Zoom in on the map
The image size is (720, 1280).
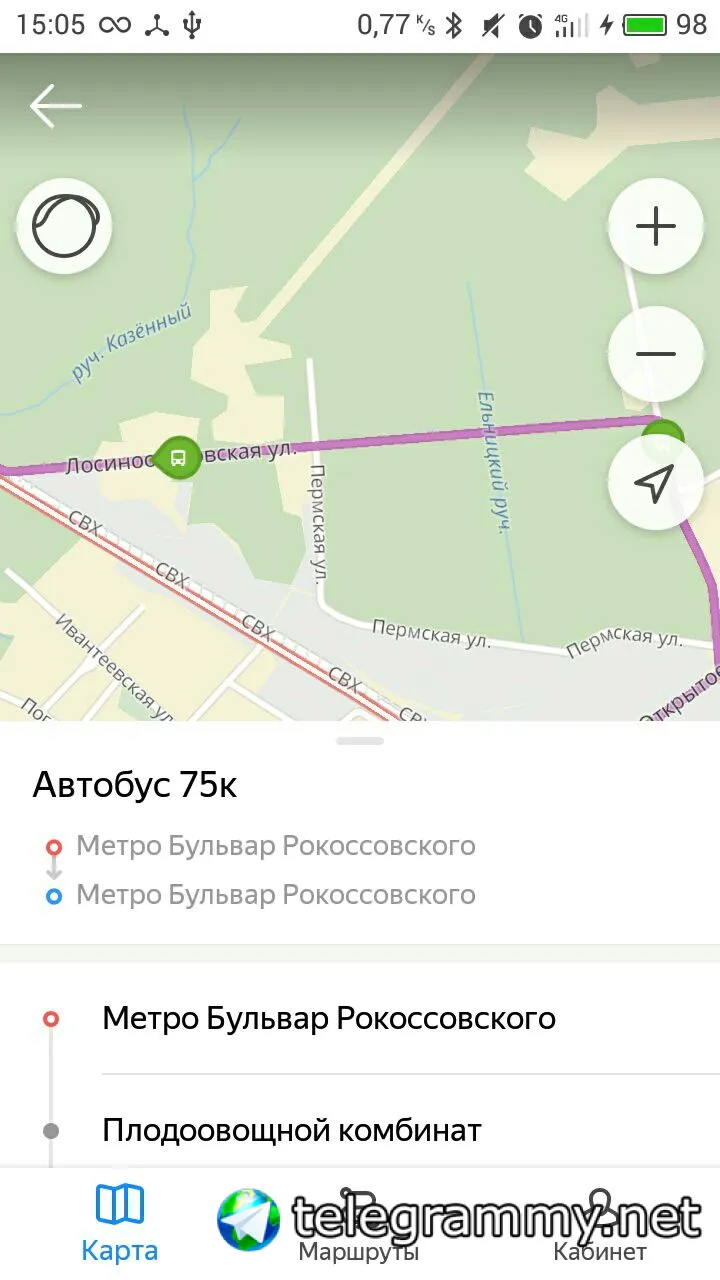pyautogui.click(x=656, y=226)
